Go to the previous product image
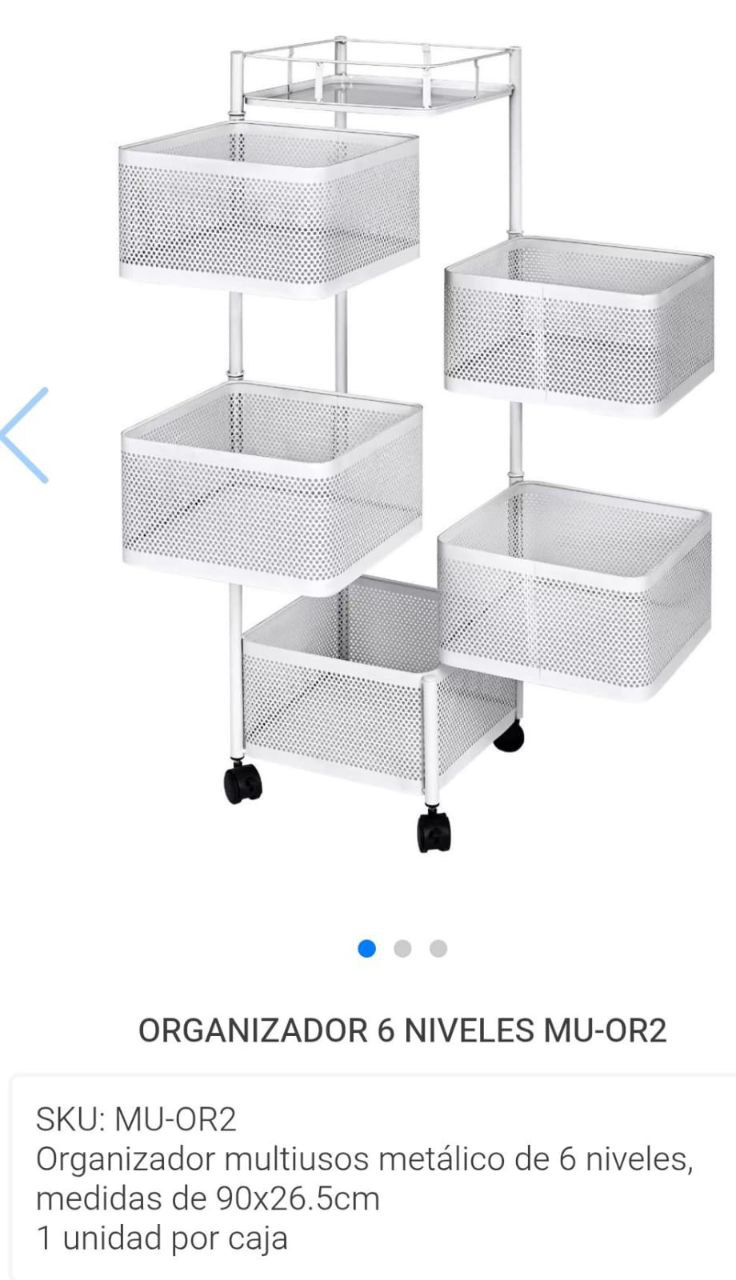 pyautogui.click(x=25, y=435)
